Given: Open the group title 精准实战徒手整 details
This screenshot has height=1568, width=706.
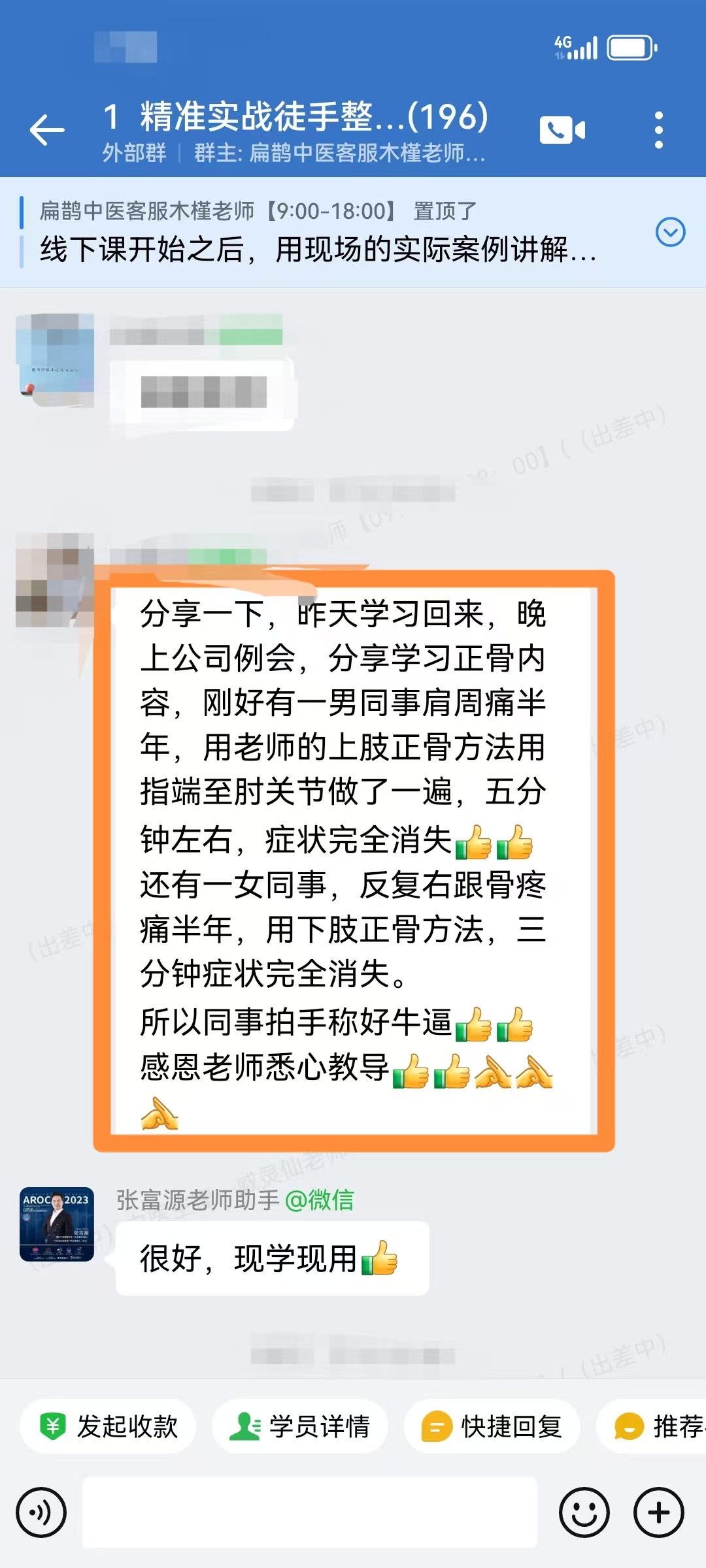Looking at the screenshot, I should click(295, 118).
